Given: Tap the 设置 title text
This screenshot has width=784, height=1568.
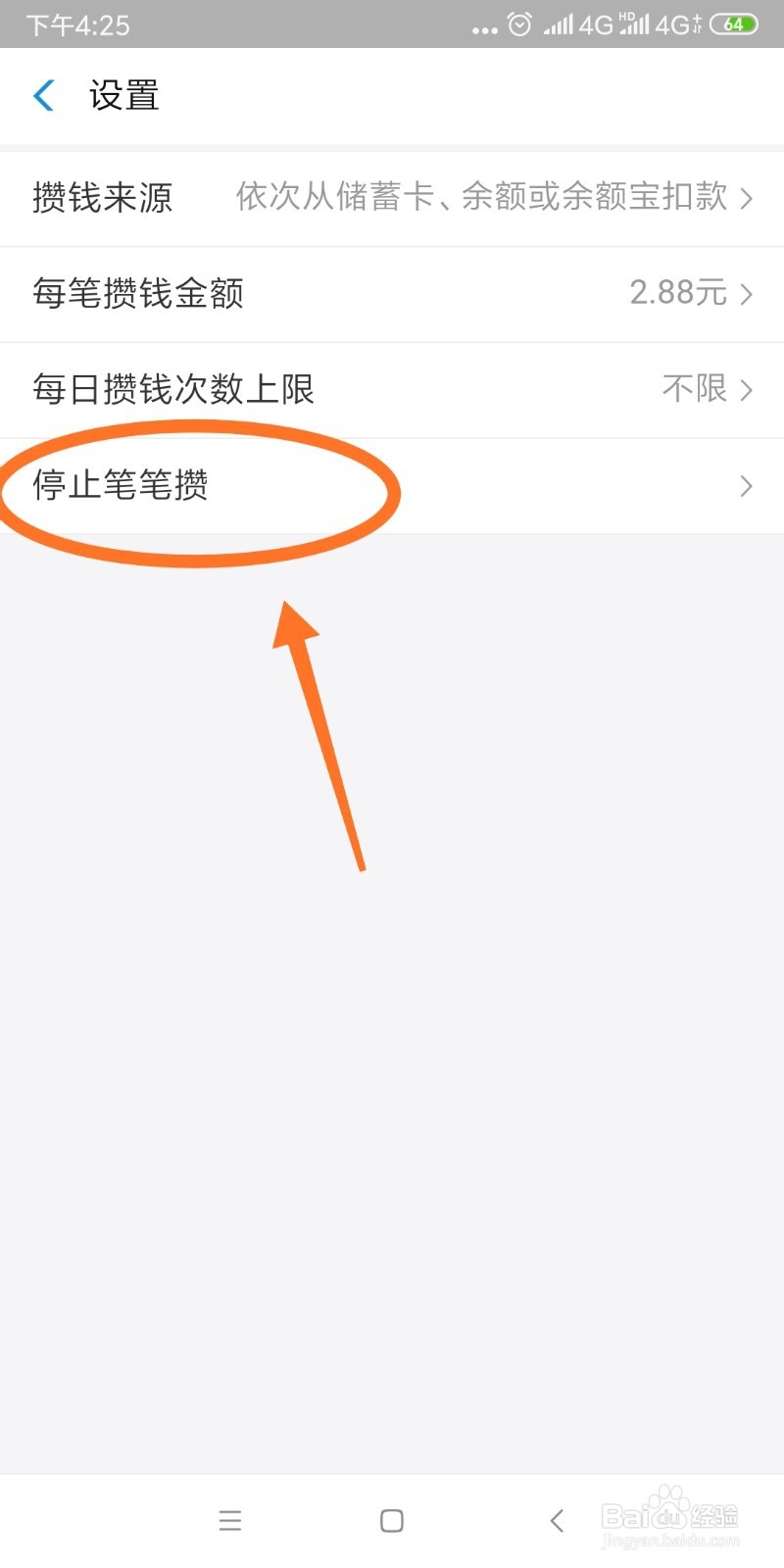Looking at the screenshot, I should pyautogui.click(x=122, y=95).
